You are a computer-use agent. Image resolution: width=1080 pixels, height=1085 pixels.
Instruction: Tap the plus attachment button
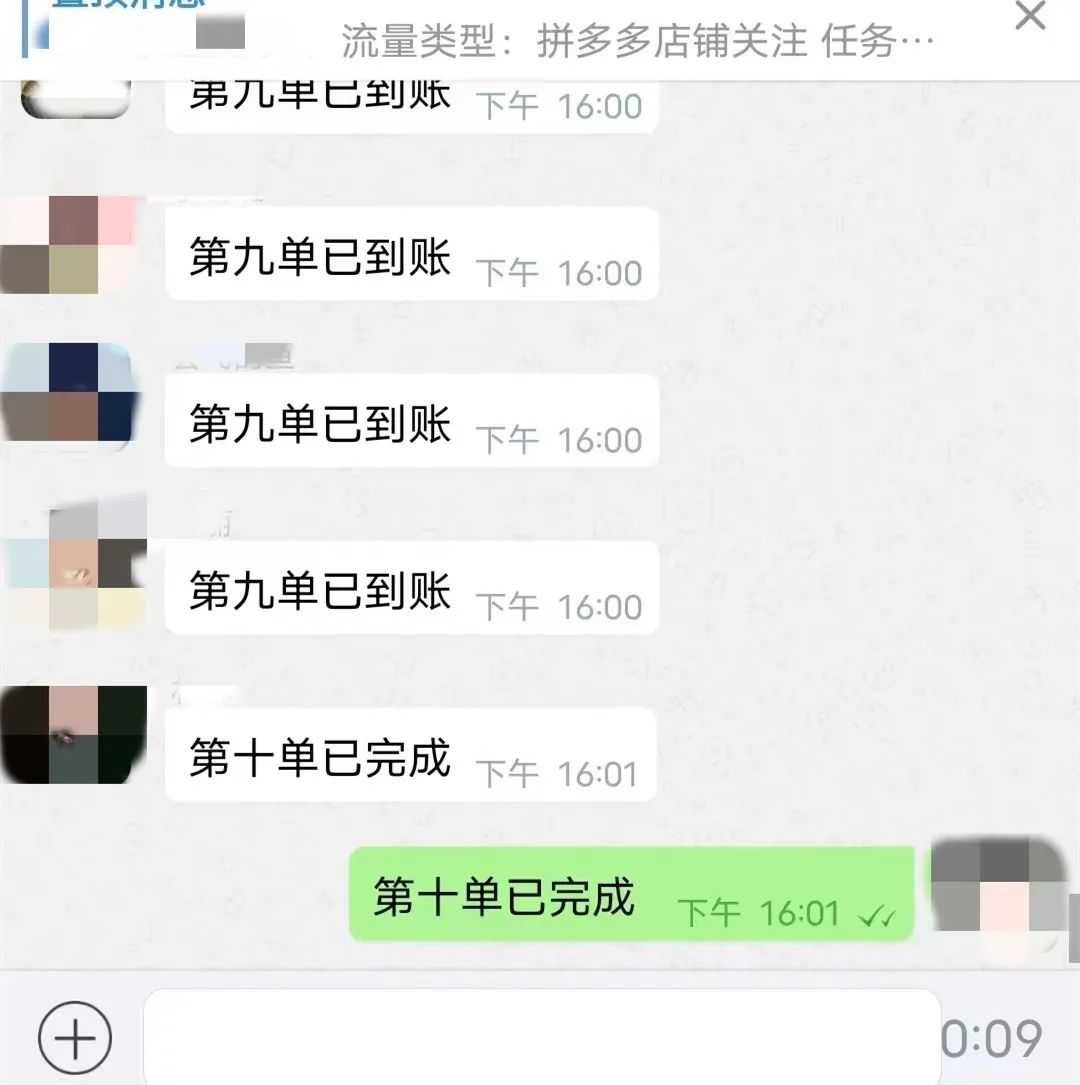[x=74, y=1038]
